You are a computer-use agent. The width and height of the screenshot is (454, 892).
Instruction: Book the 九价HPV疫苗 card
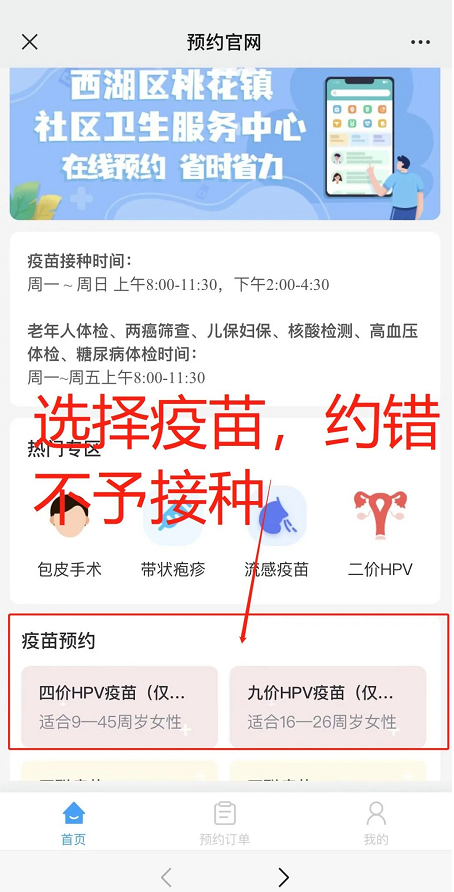[328, 707]
